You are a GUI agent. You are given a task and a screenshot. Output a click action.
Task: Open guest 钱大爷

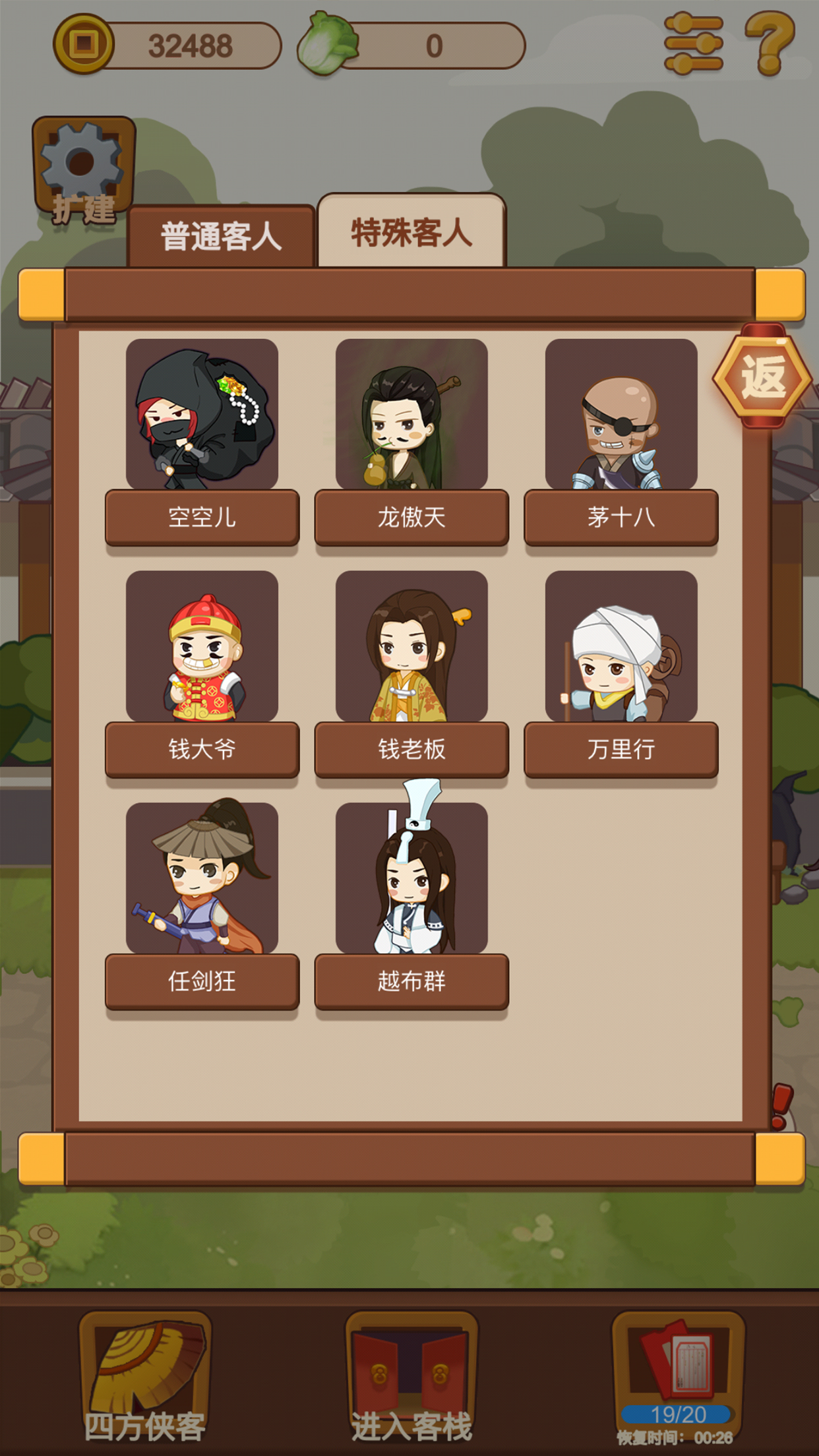202,673
